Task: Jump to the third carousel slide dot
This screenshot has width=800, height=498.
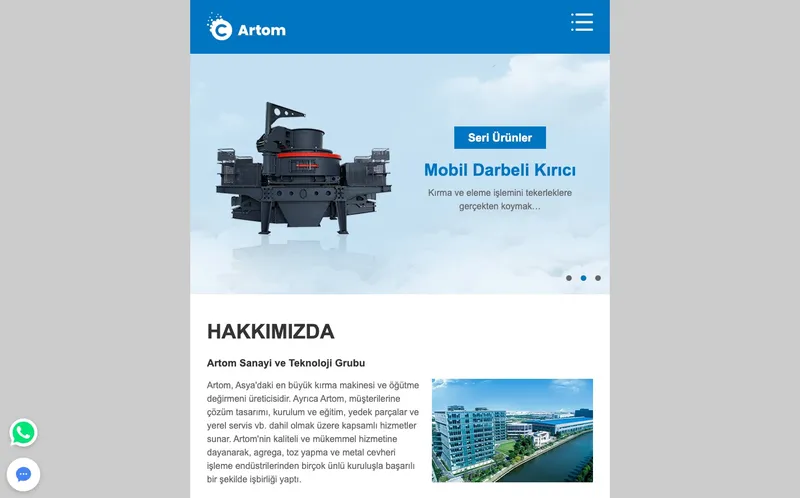Action: pyautogui.click(x=598, y=278)
